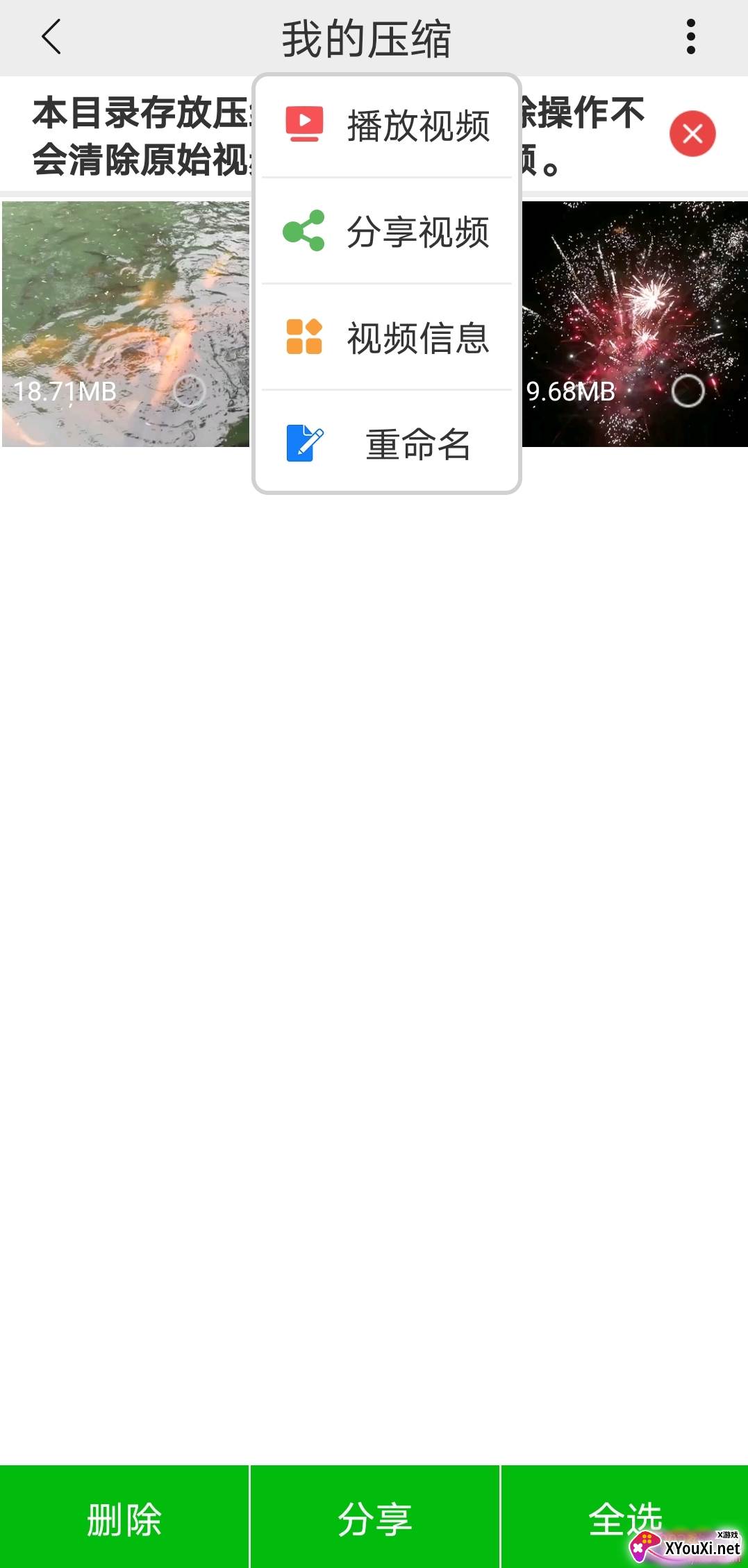The width and height of the screenshot is (748, 1568).
Task: Tick the selection circle on 9.68MB video
Action: (688, 391)
